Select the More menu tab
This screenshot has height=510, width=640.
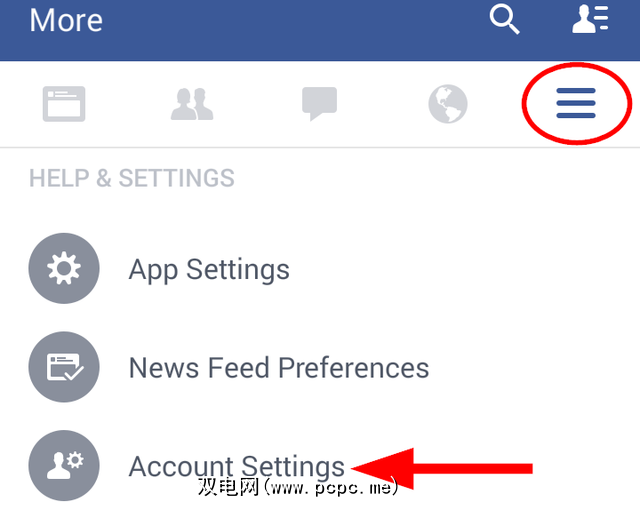coord(576,104)
